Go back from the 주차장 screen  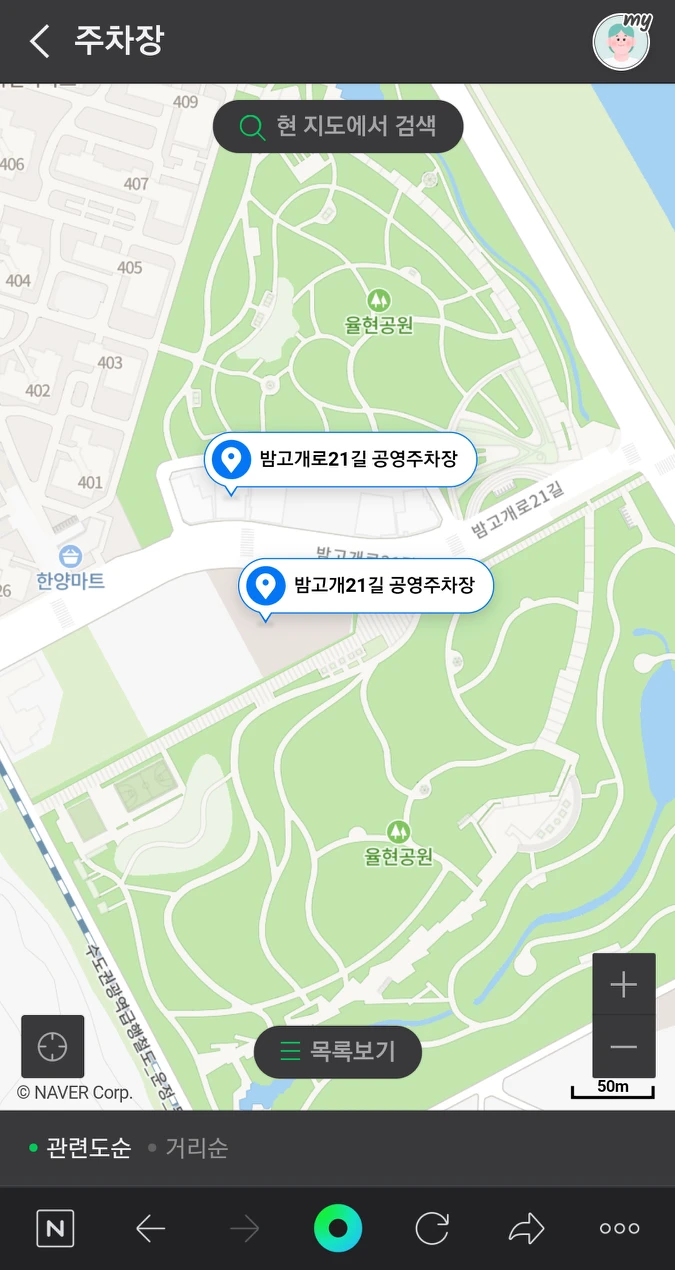point(40,42)
